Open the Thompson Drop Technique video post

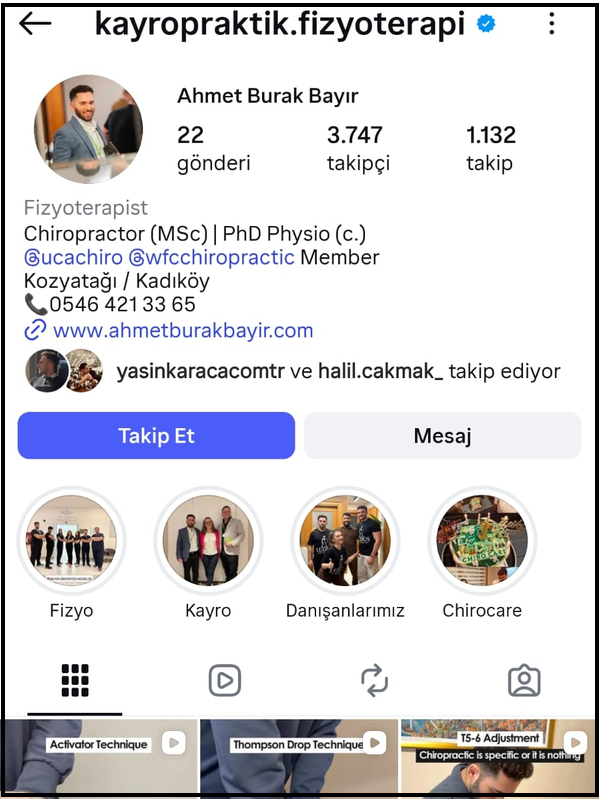(x=297, y=758)
